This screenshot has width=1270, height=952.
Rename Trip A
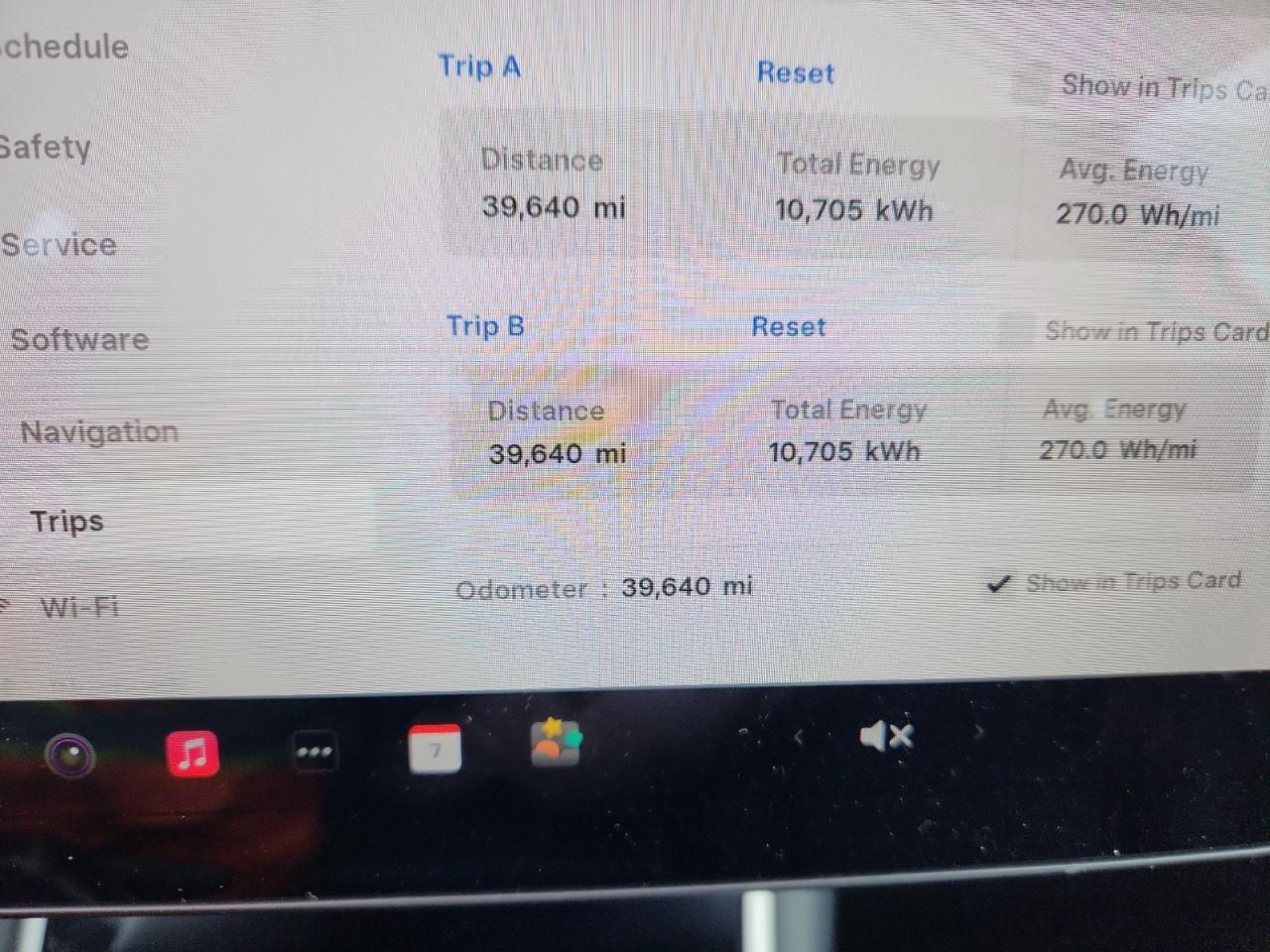pyautogui.click(x=479, y=66)
